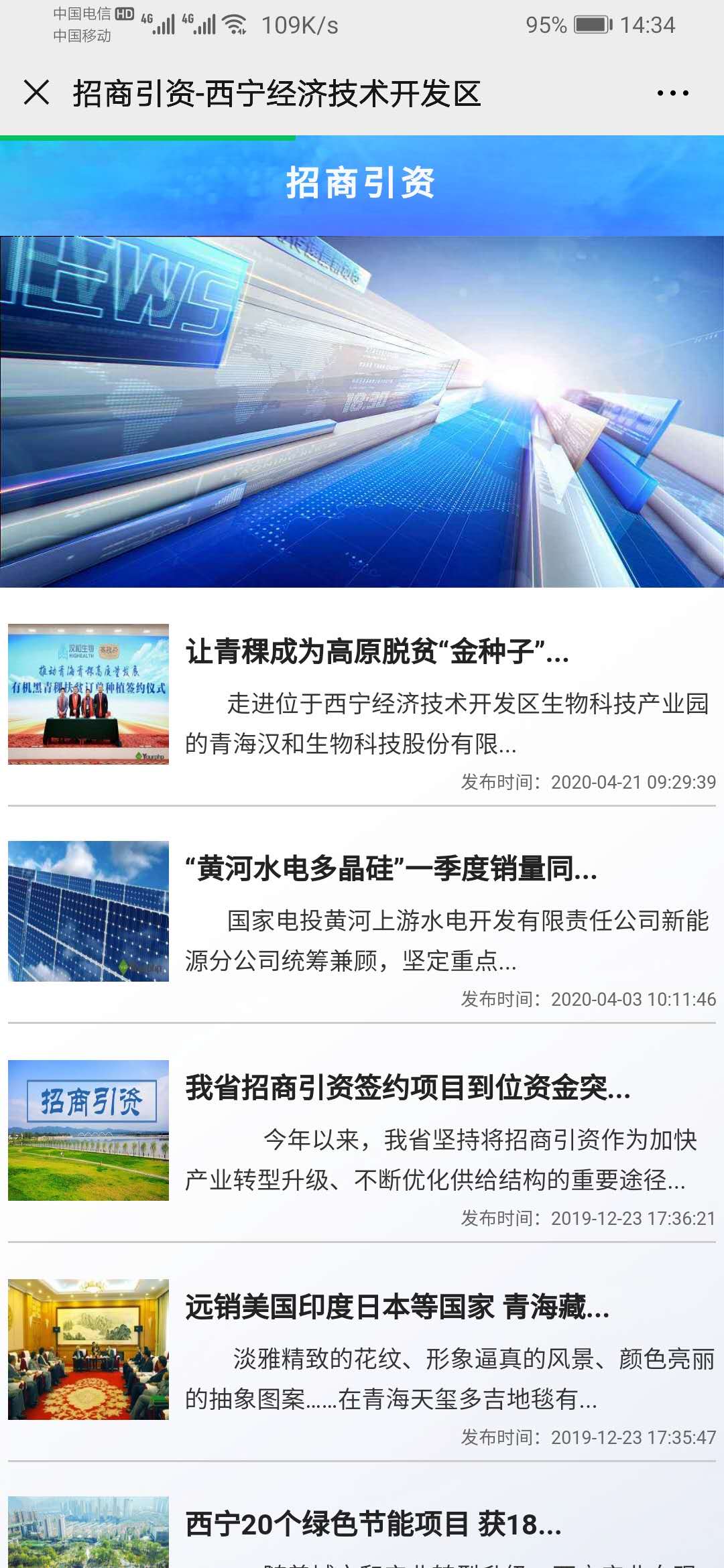Open the top NEWS banner image
The height and width of the screenshot is (1568, 724).
[362, 411]
